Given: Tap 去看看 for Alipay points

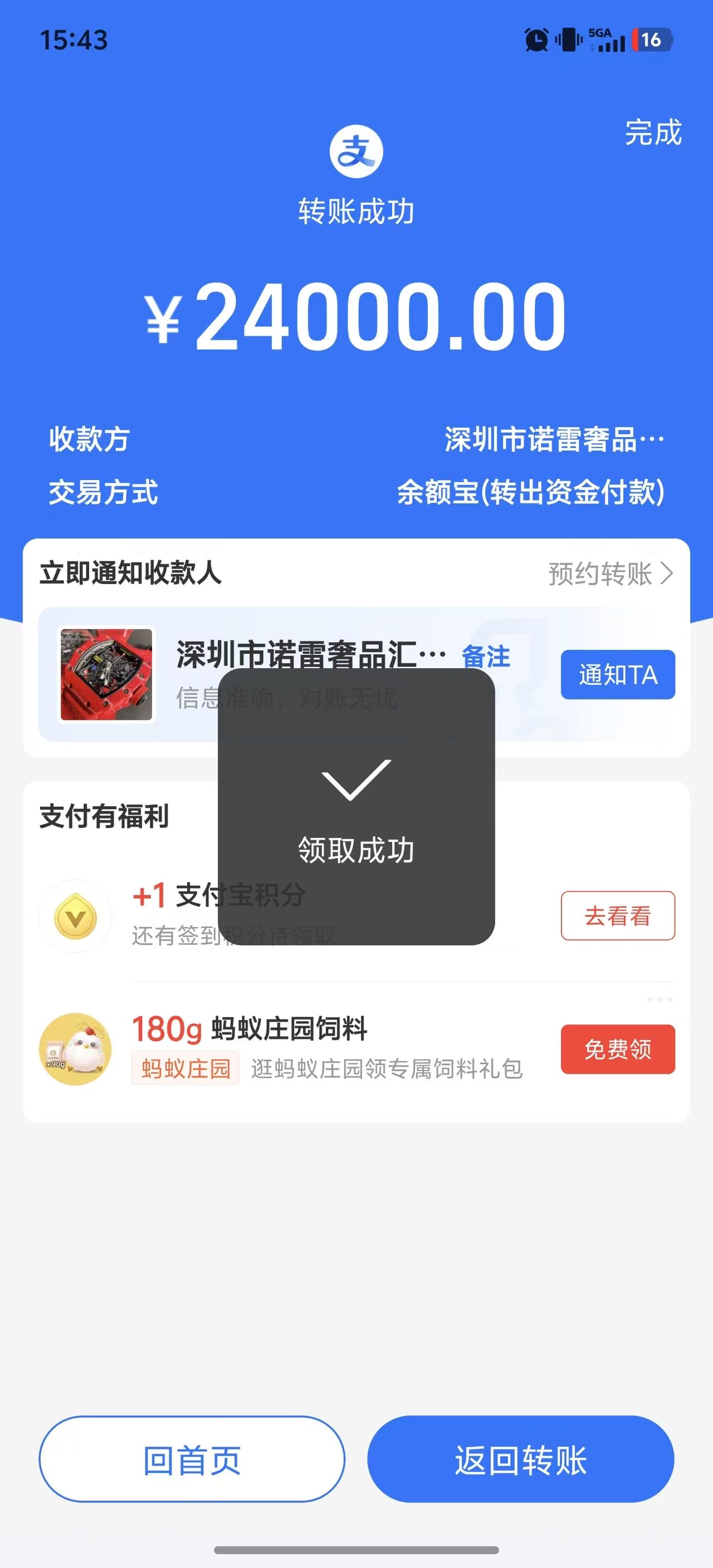Looking at the screenshot, I should (617, 915).
